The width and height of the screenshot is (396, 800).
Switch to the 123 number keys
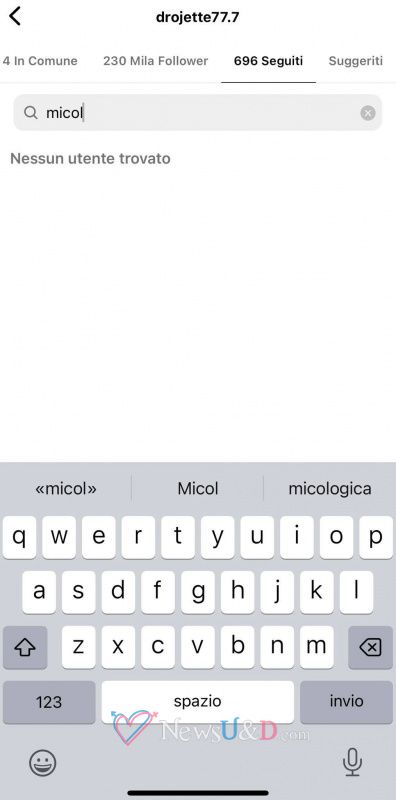click(49, 702)
